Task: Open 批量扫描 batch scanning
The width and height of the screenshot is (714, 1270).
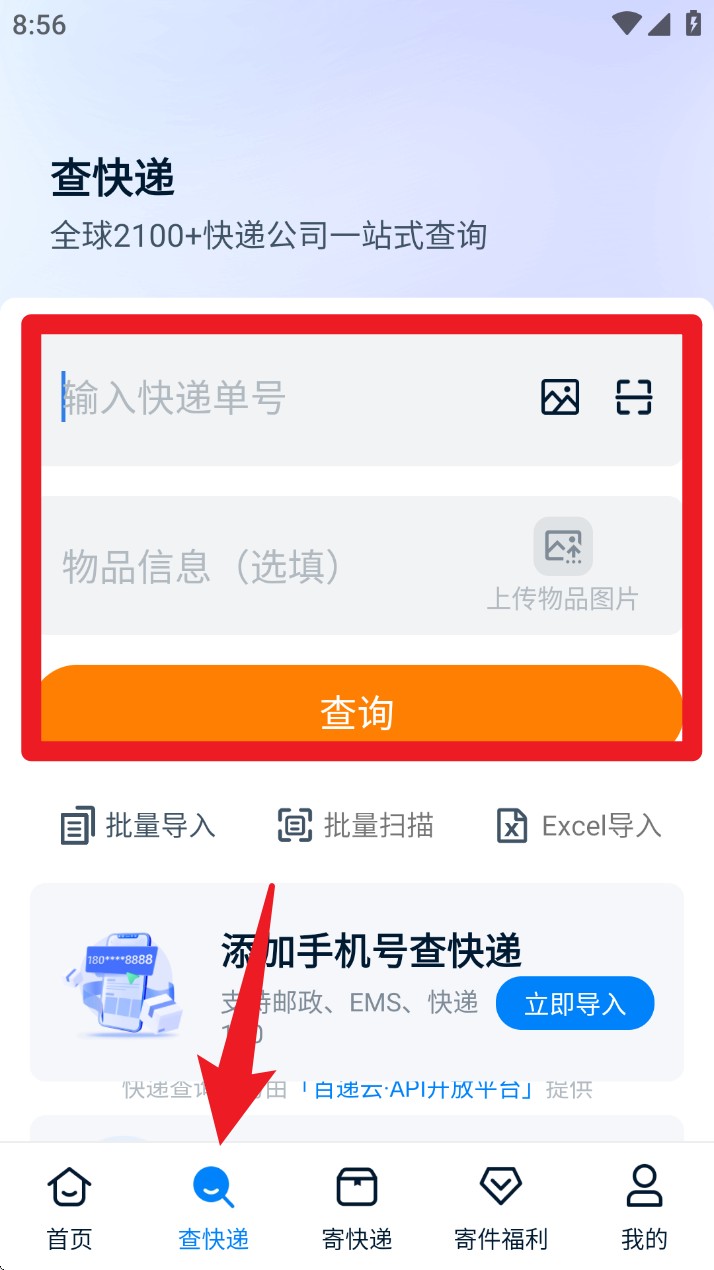Action: point(356,826)
